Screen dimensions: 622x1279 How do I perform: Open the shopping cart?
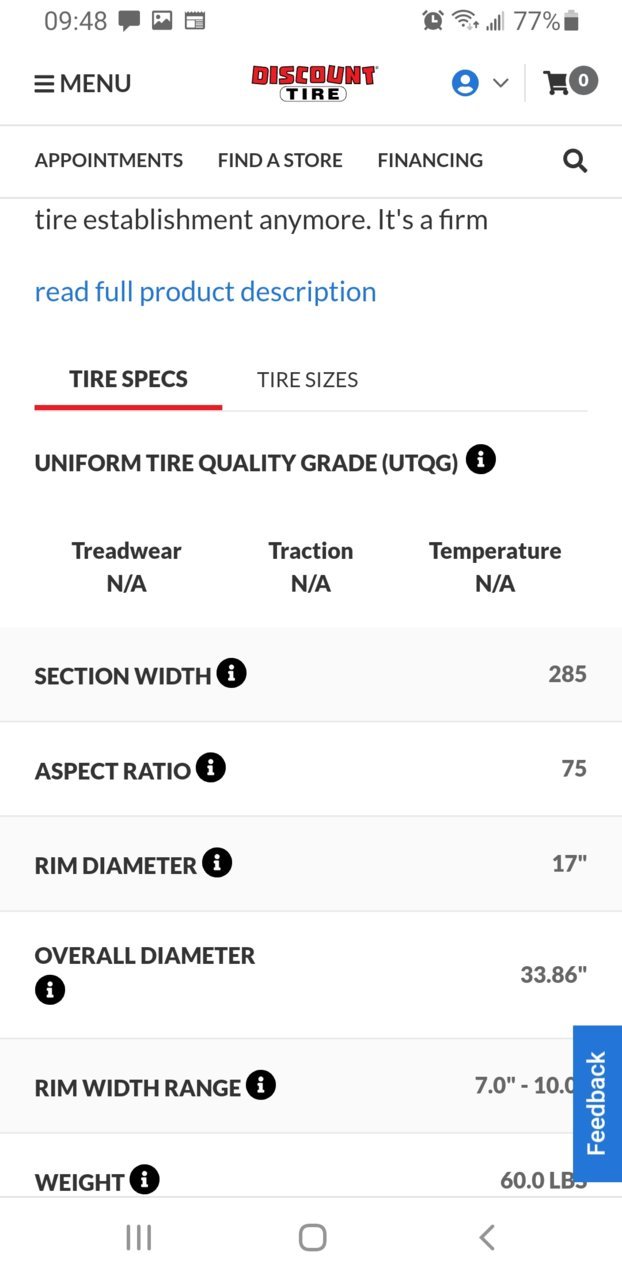570,82
